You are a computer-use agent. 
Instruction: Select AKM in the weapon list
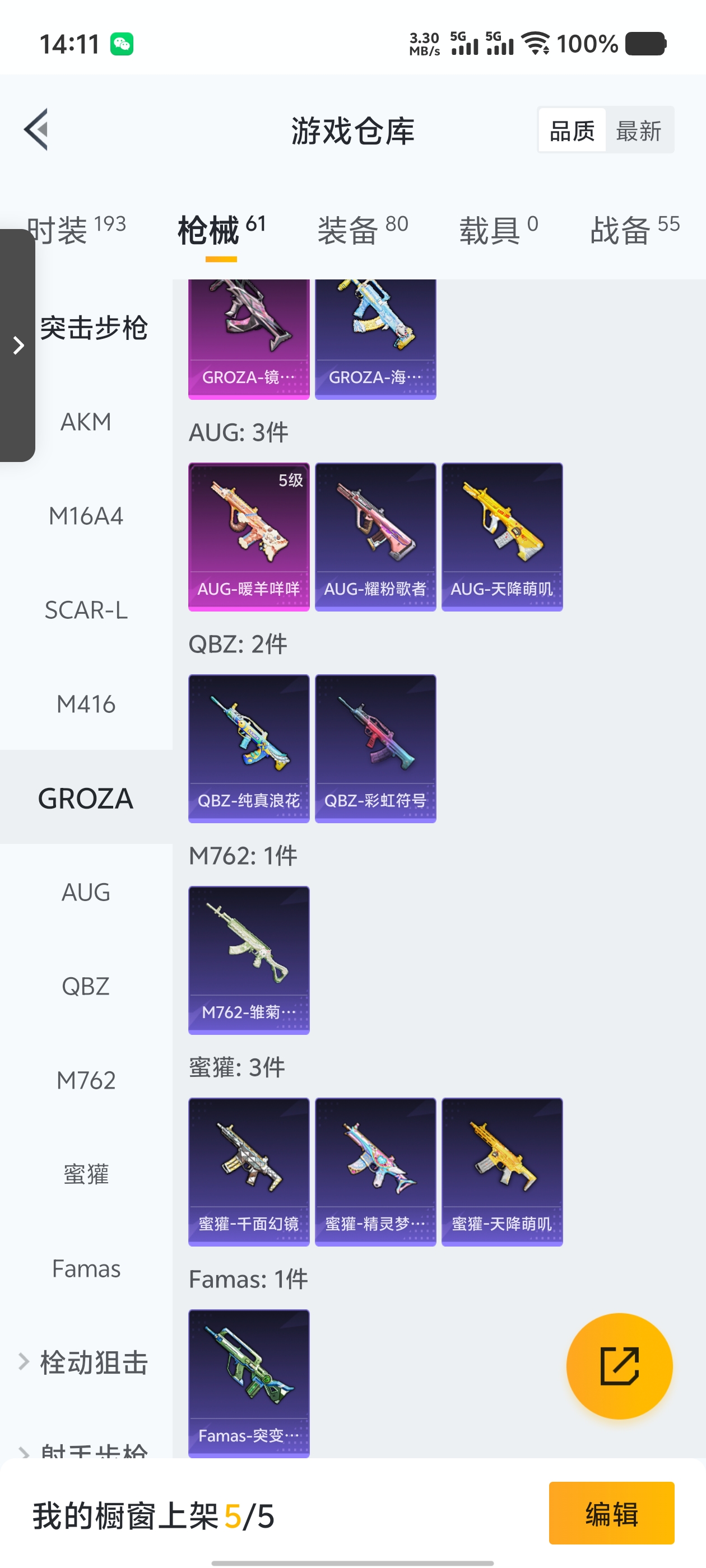coord(86,422)
